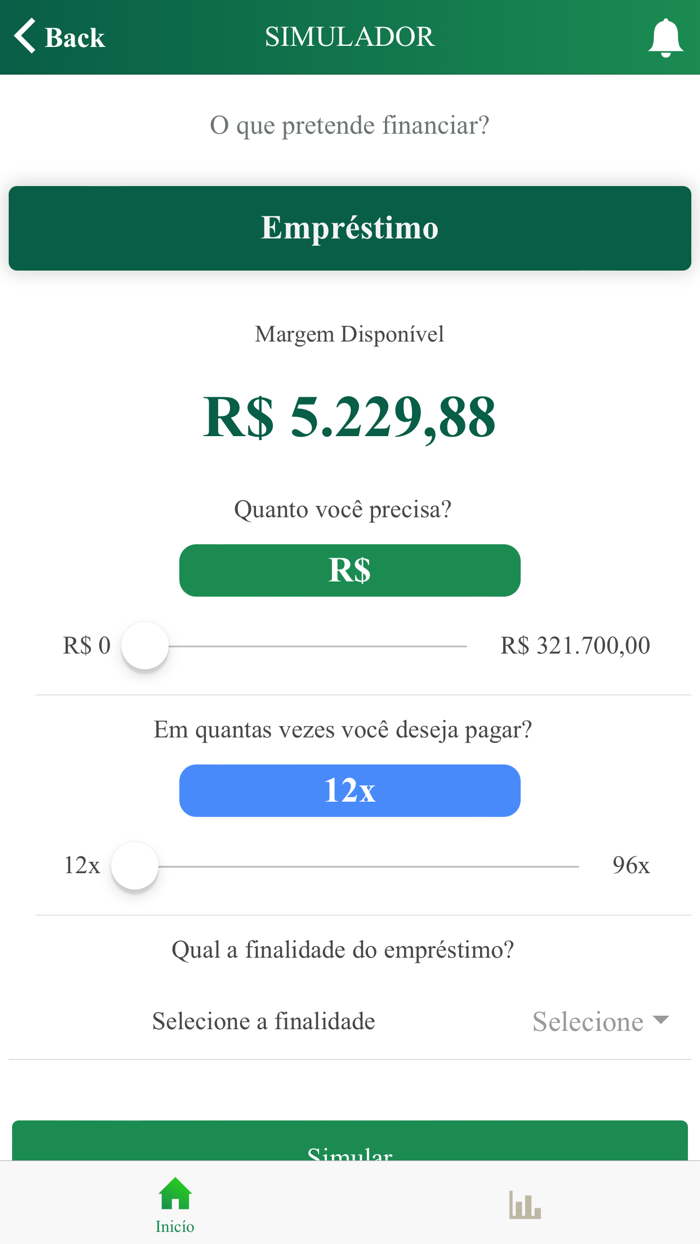
Task: Open the bar chart tab
Action: [x=525, y=1204]
